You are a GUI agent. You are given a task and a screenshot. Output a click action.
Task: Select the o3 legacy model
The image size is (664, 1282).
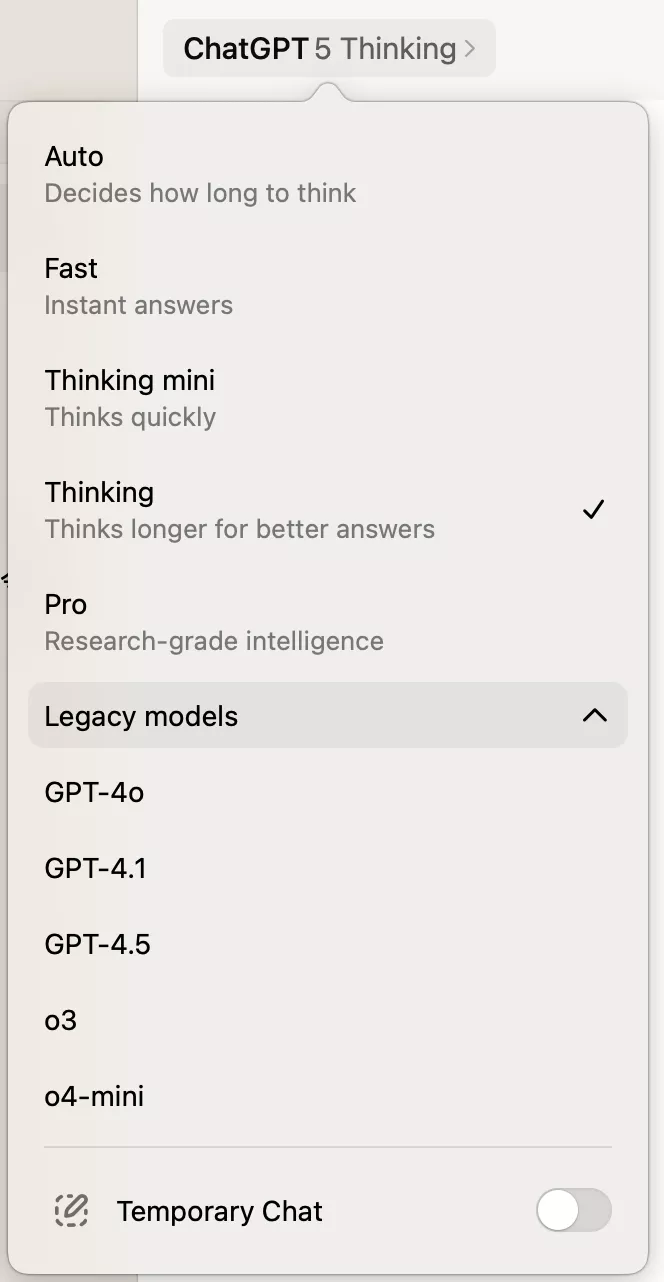[61, 1020]
